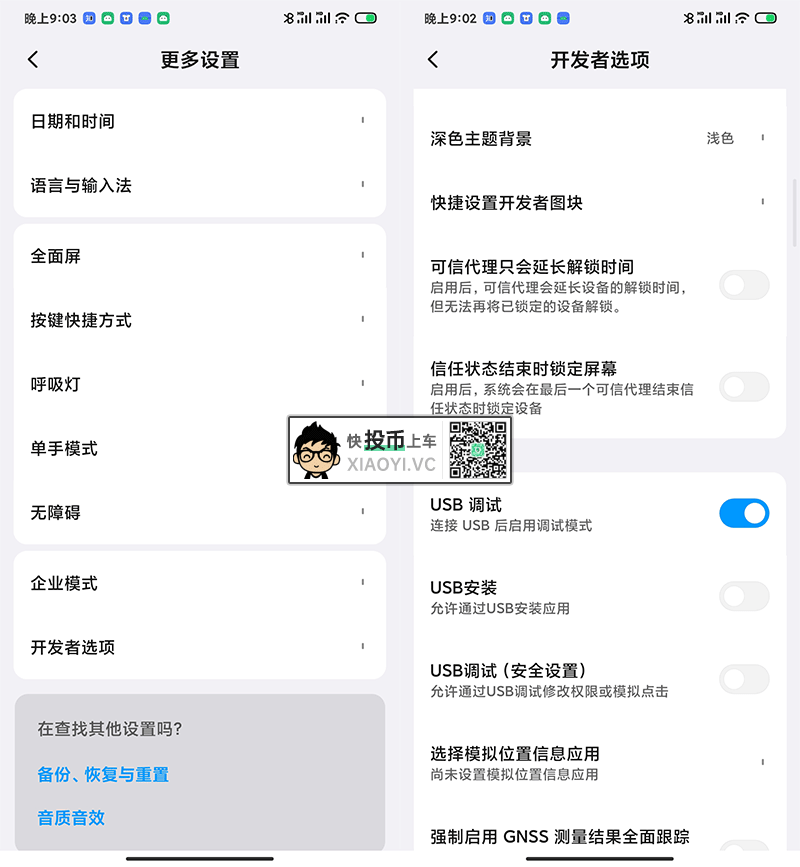The image size is (800, 867).
Task: Open 开发者选项 from more settings
Action: point(199,648)
